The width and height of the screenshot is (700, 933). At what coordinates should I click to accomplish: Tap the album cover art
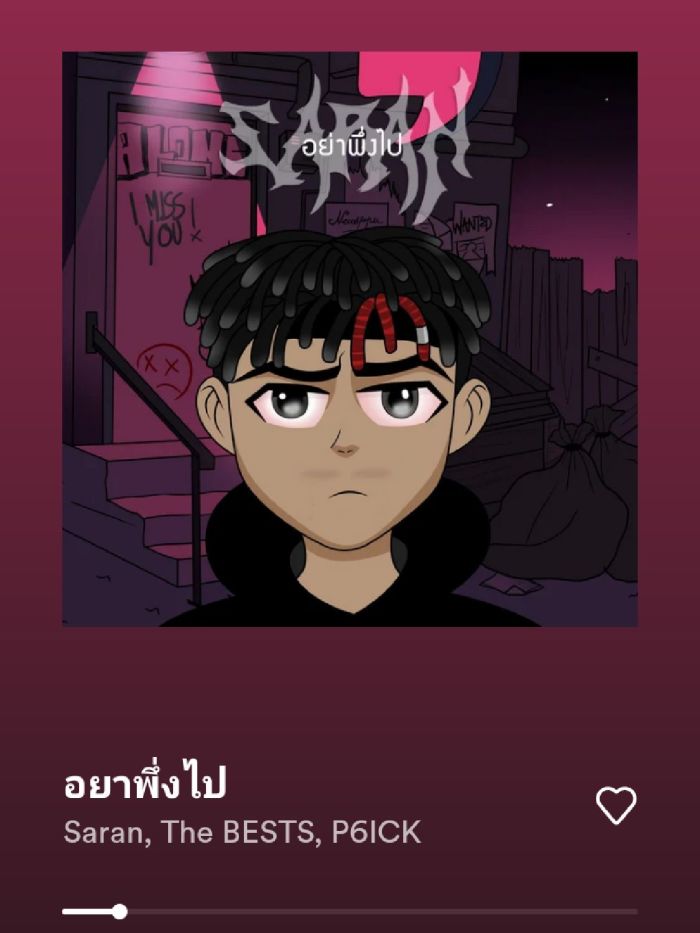tap(350, 339)
